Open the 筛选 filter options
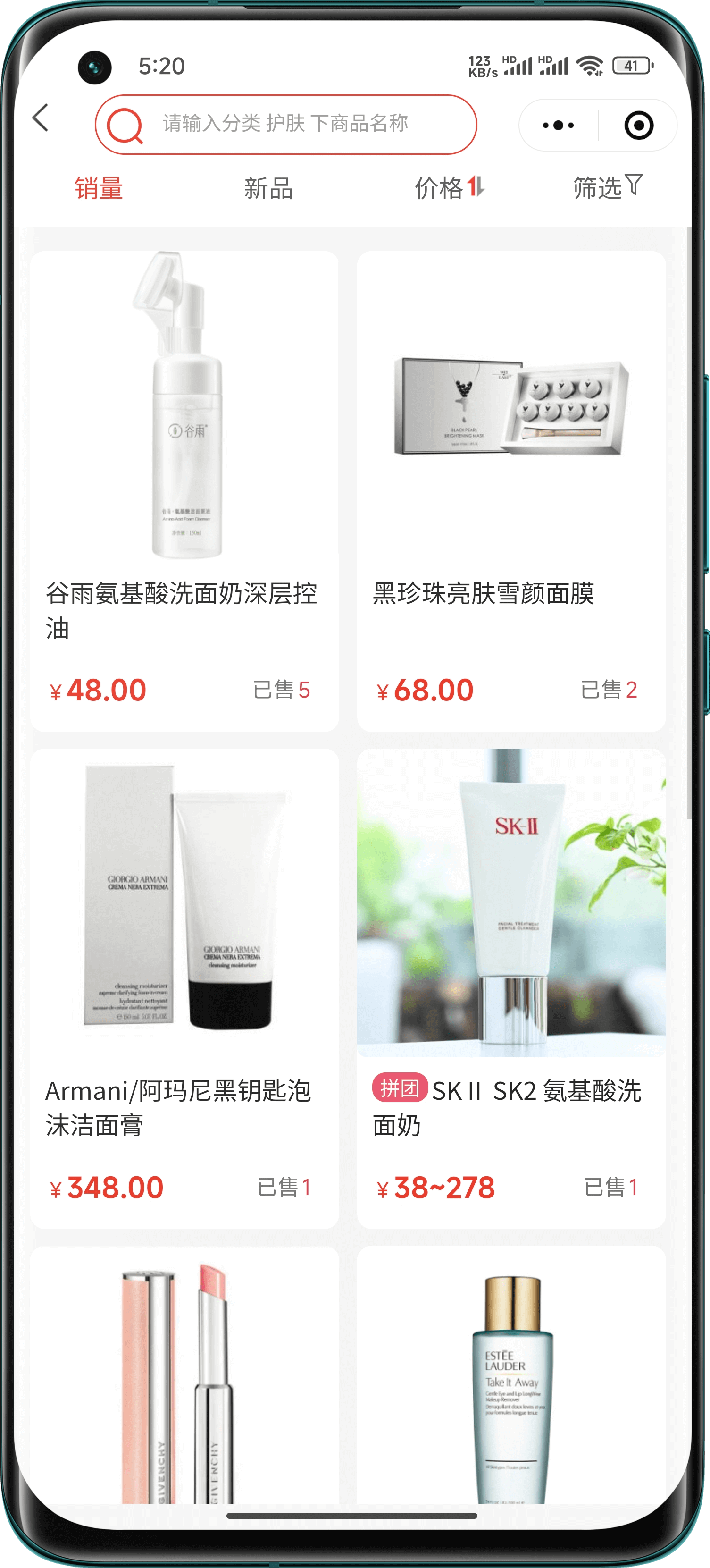Screen dimensions: 710x1568 (x=607, y=187)
